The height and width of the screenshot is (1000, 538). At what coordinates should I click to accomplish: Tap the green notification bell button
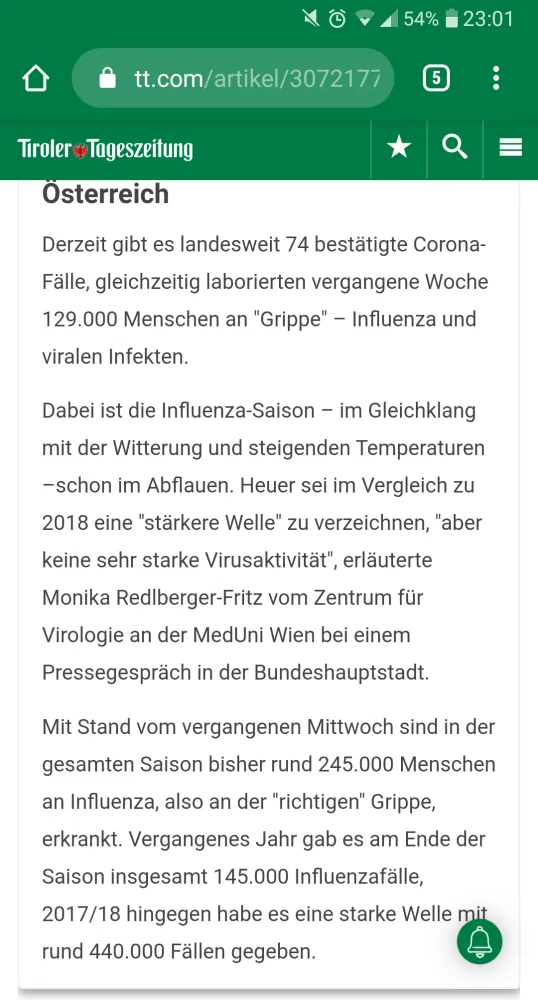(x=479, y=941)
